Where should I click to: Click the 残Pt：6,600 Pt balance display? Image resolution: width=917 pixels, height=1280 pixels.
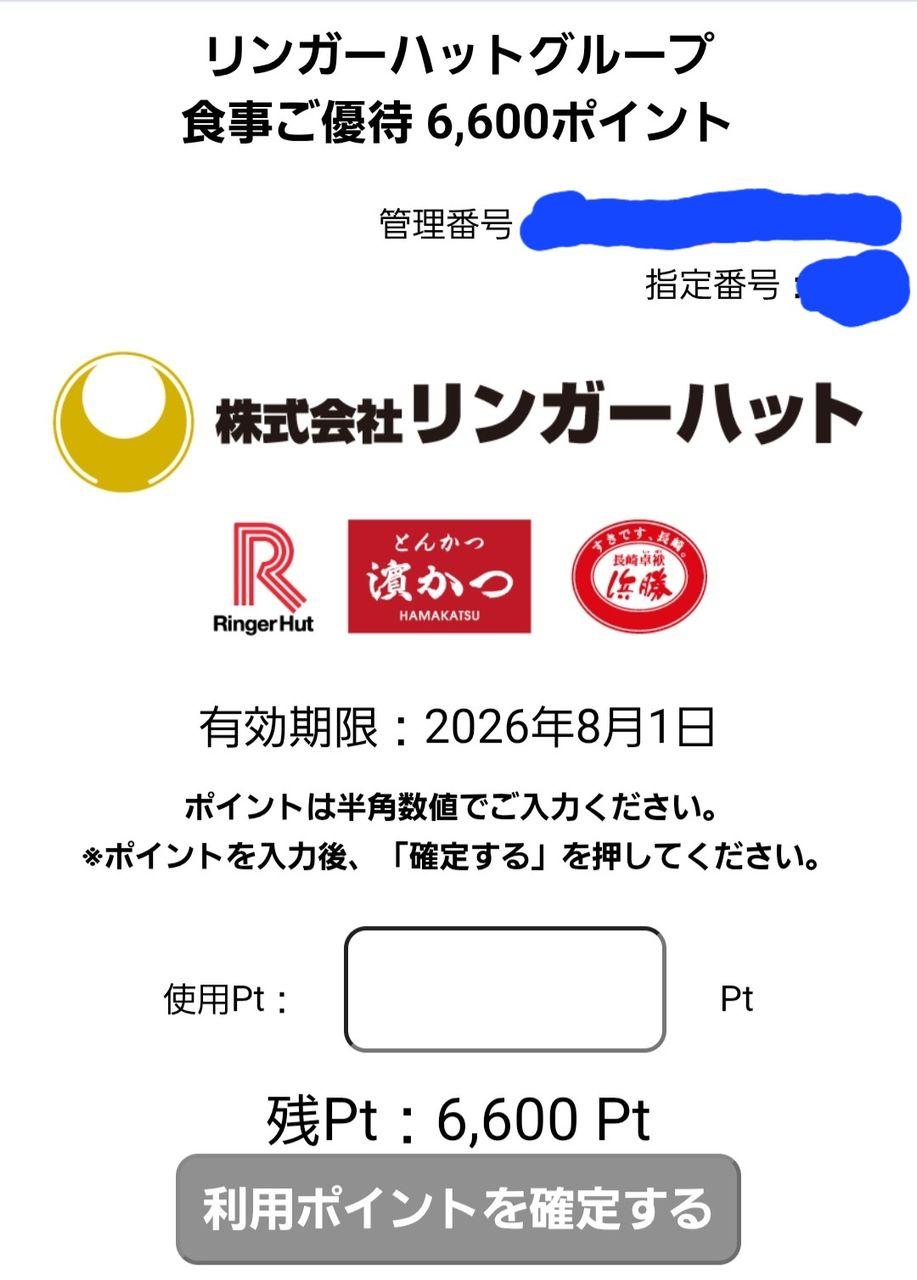pyautogui.click(x=458, y=1116)
